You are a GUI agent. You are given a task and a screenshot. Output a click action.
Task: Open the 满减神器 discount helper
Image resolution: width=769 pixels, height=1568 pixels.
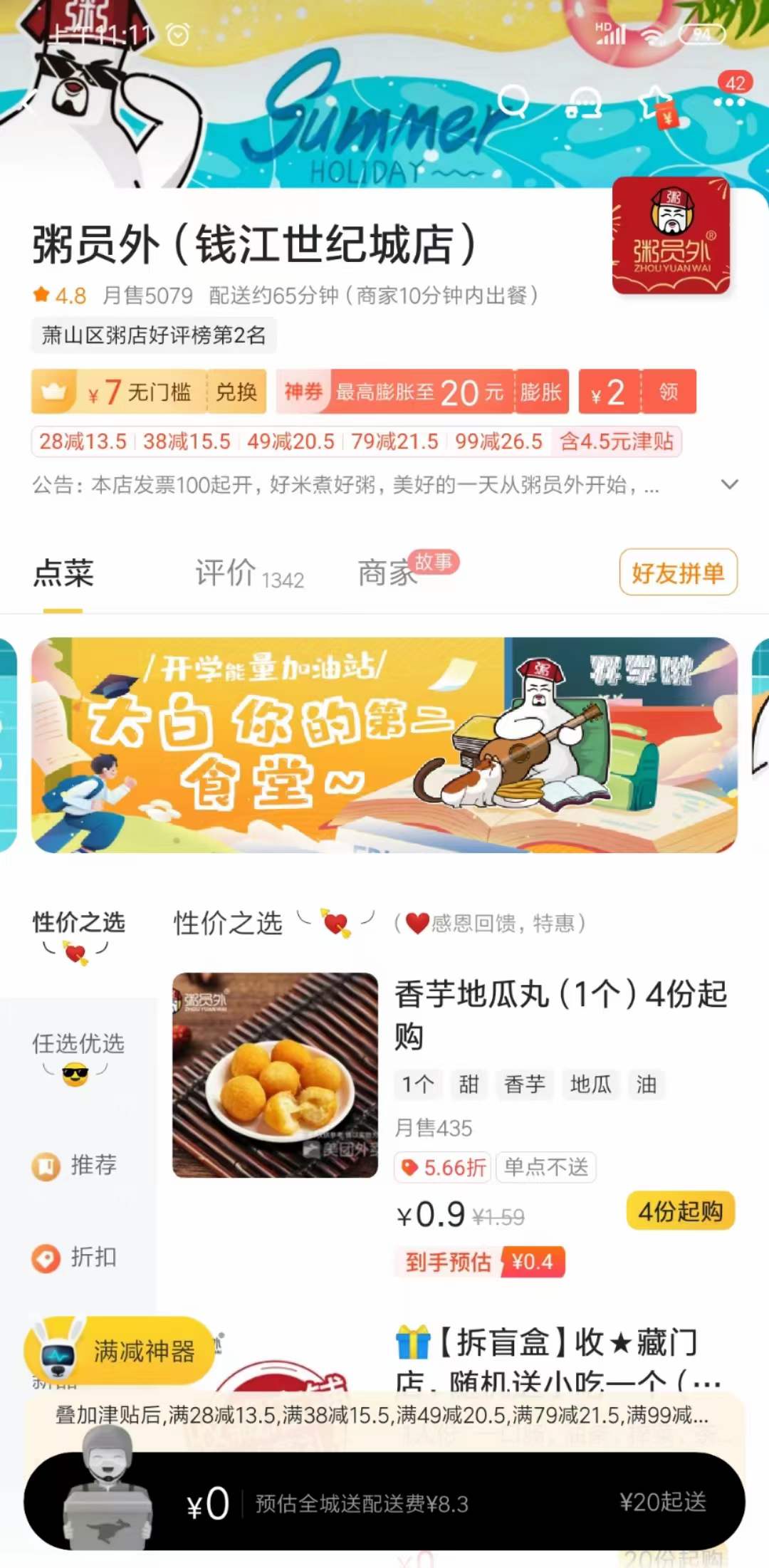pyautogui.click(x=121, y=1351)
